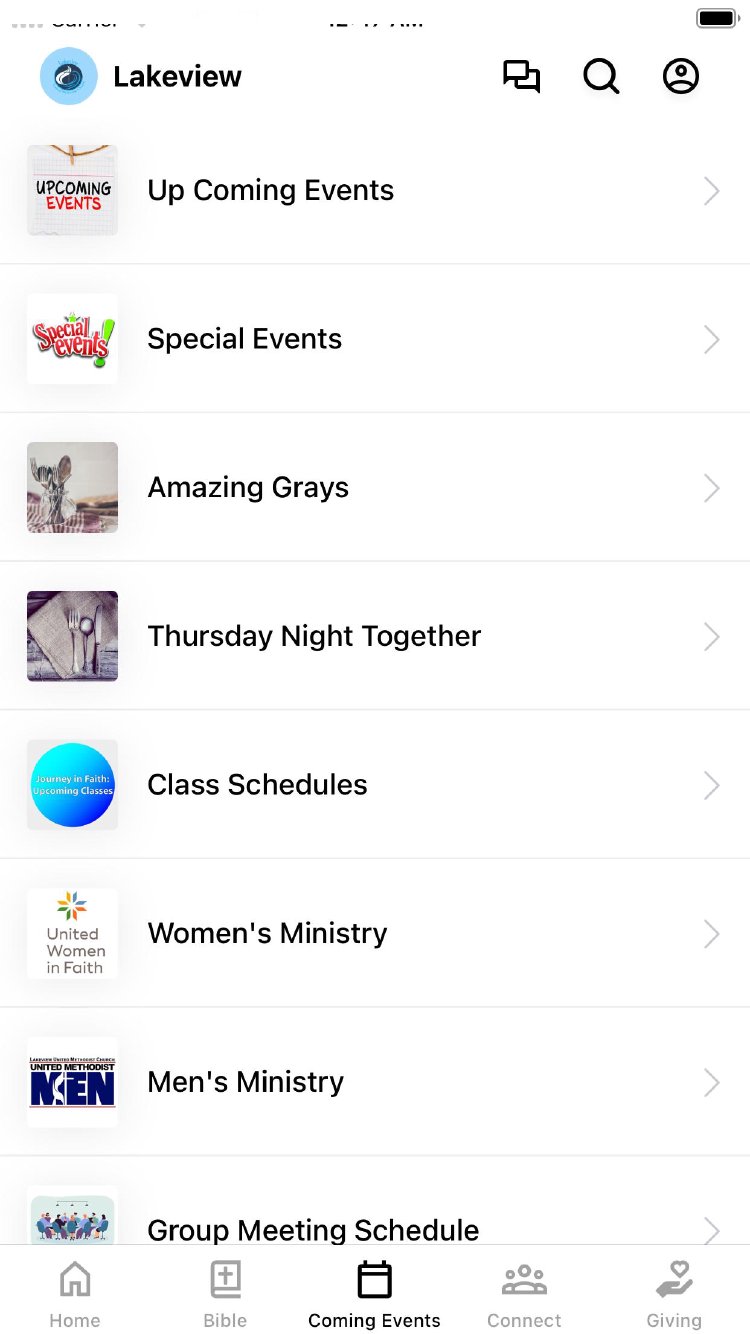Open the user profile icon
Image resolution: width=750 pixels, height=1334 pixels.
[681, 77]
